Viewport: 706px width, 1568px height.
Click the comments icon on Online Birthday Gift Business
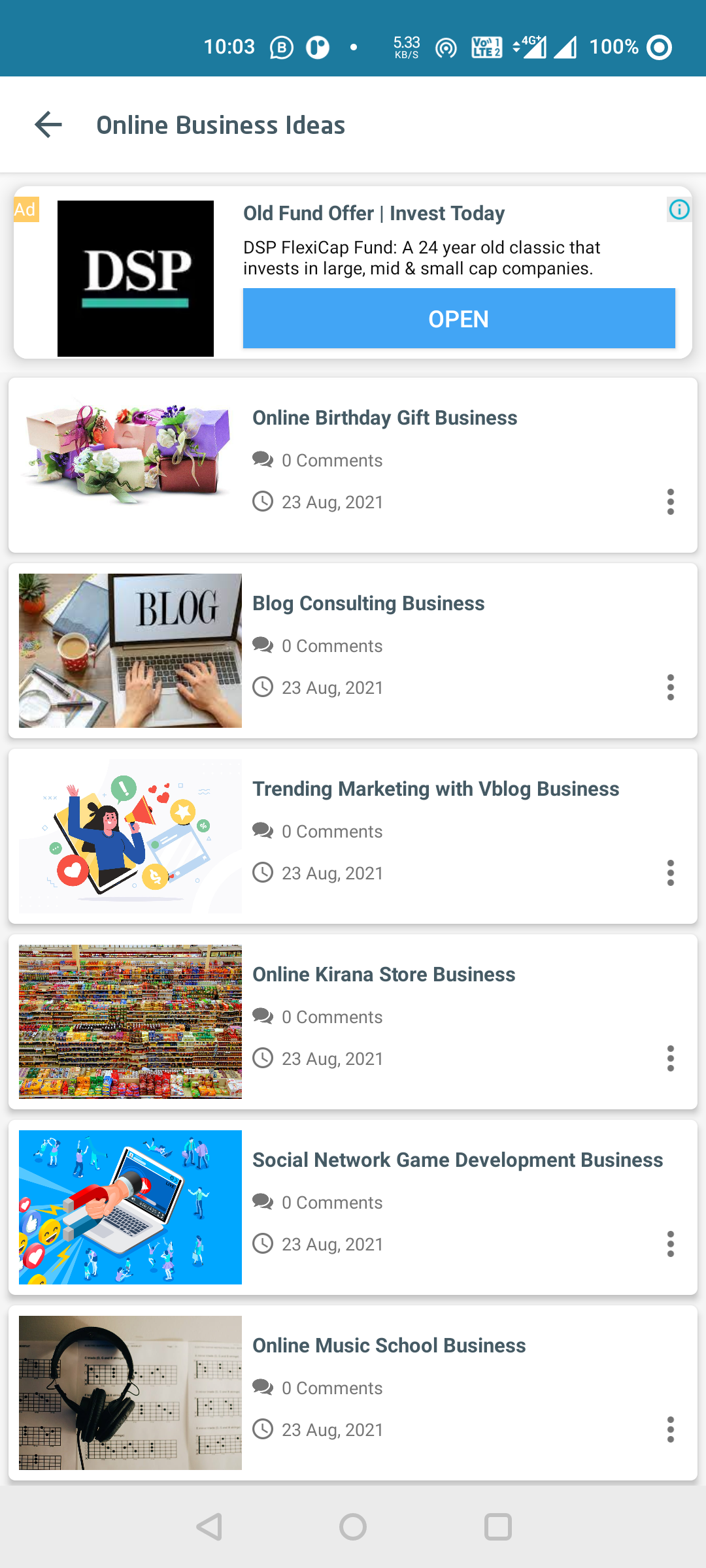pos(263,459)
